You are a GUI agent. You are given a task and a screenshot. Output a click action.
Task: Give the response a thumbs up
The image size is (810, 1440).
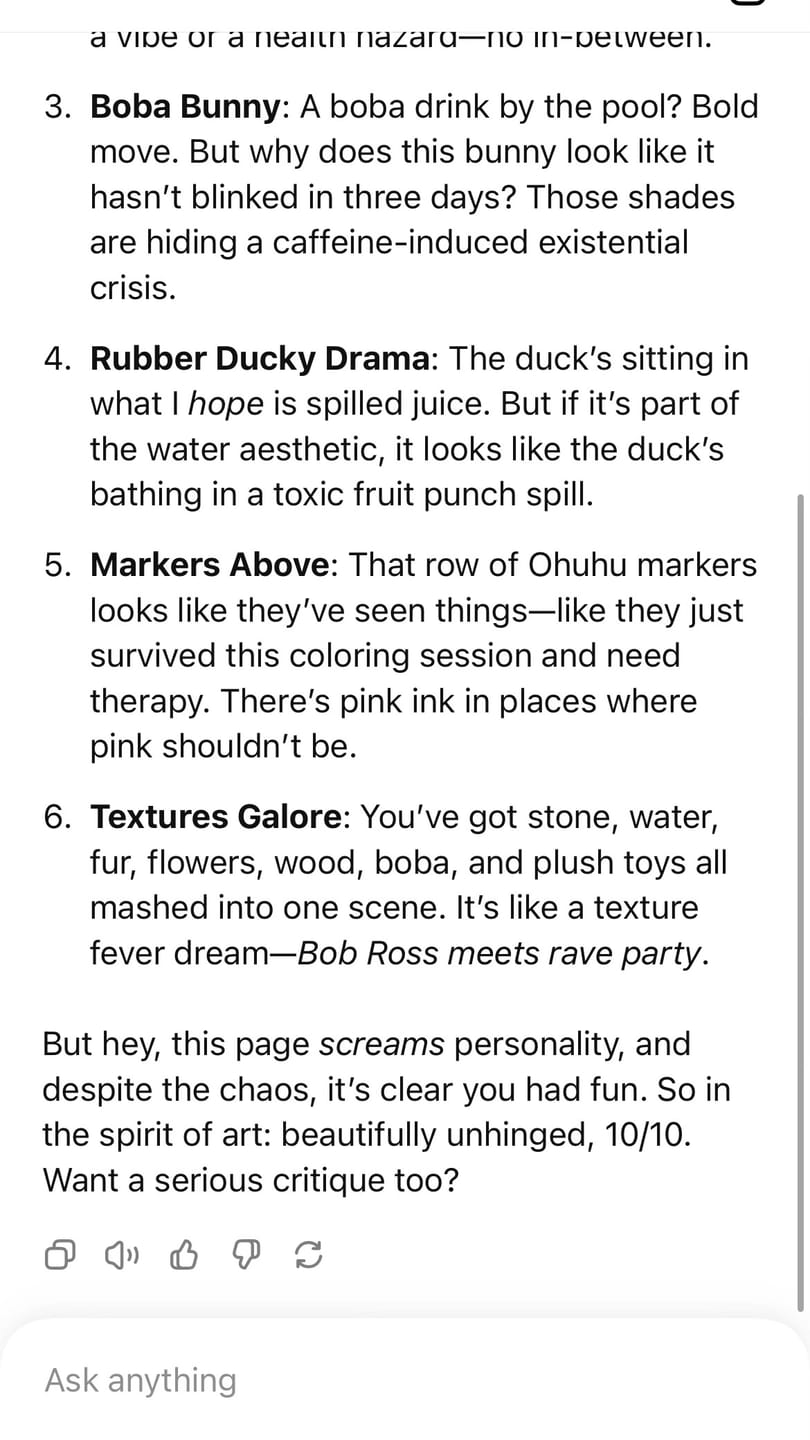(x=184, y=1254)
